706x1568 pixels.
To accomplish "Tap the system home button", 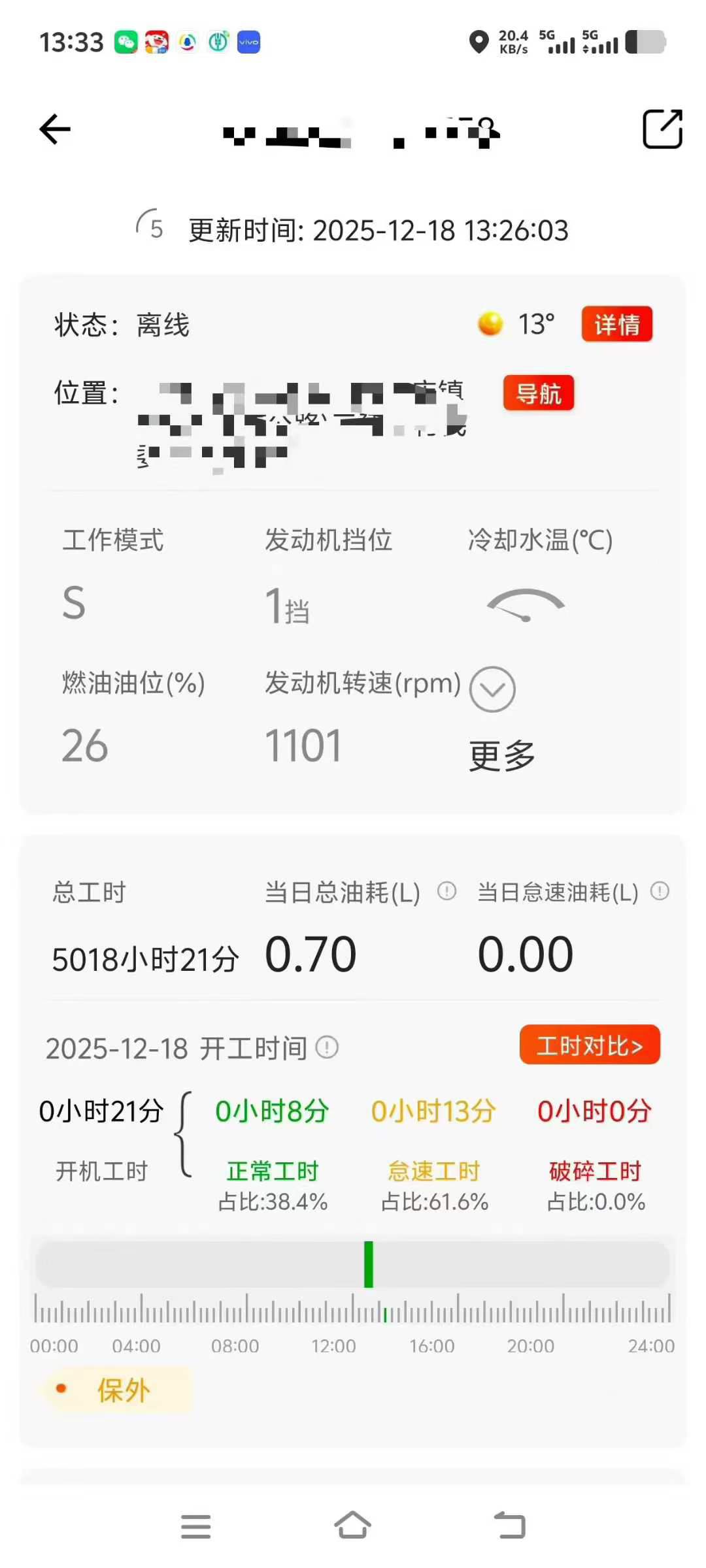I will click(352, 1526).
